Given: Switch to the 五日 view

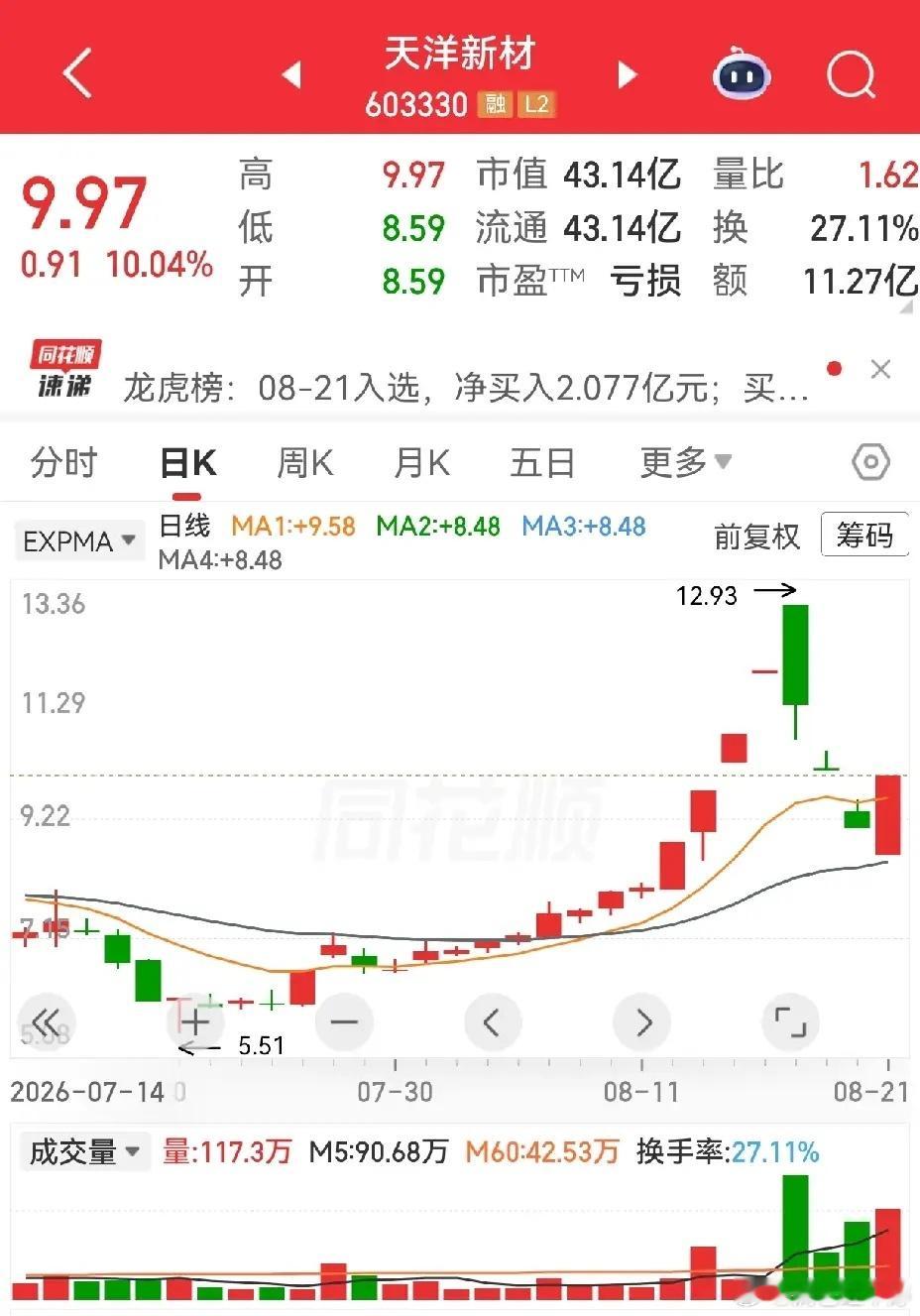Looking at the screenshot, I should pyautogui.click(x=542, y=462).
